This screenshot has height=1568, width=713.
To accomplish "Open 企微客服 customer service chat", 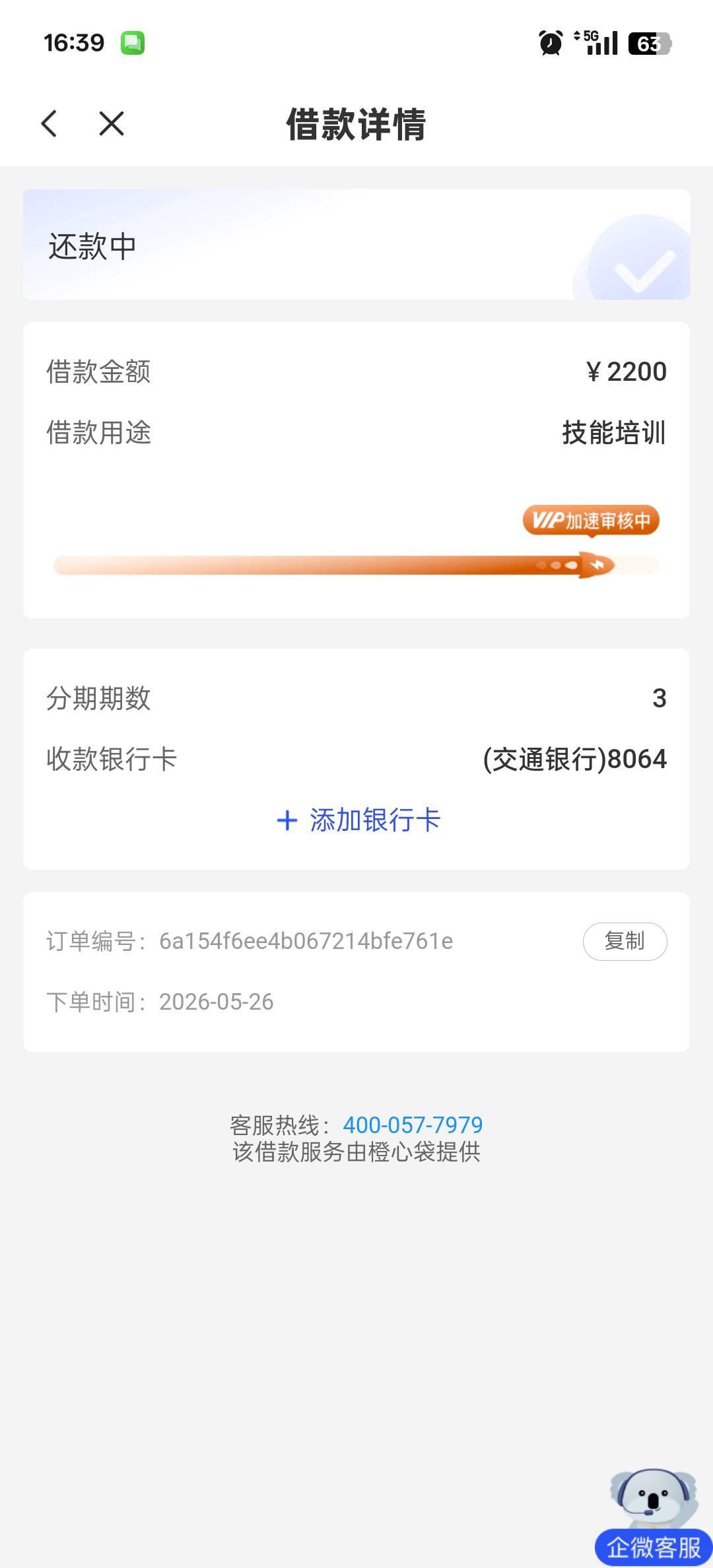I will (x=653, y=1517).
